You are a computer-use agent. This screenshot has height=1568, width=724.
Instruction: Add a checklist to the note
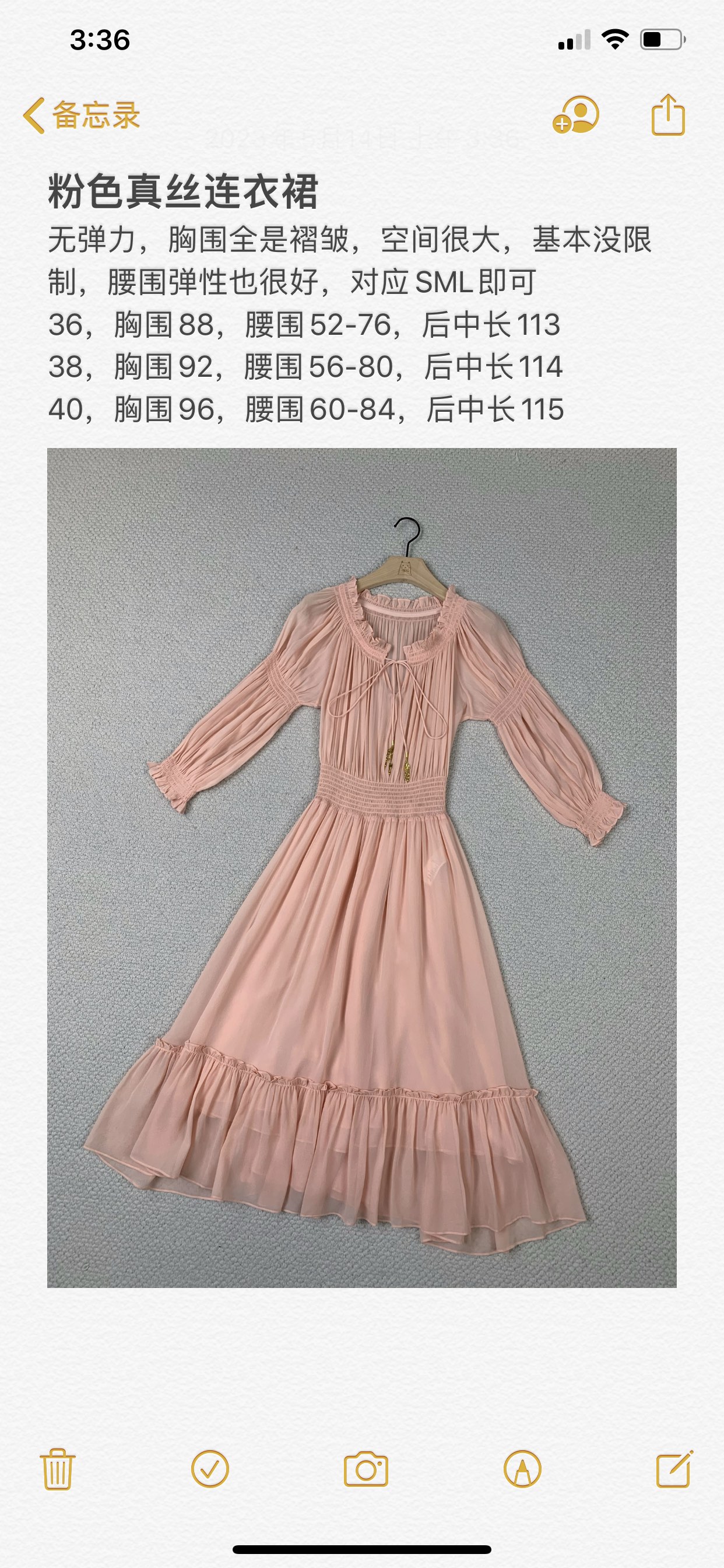(210, 1469)
